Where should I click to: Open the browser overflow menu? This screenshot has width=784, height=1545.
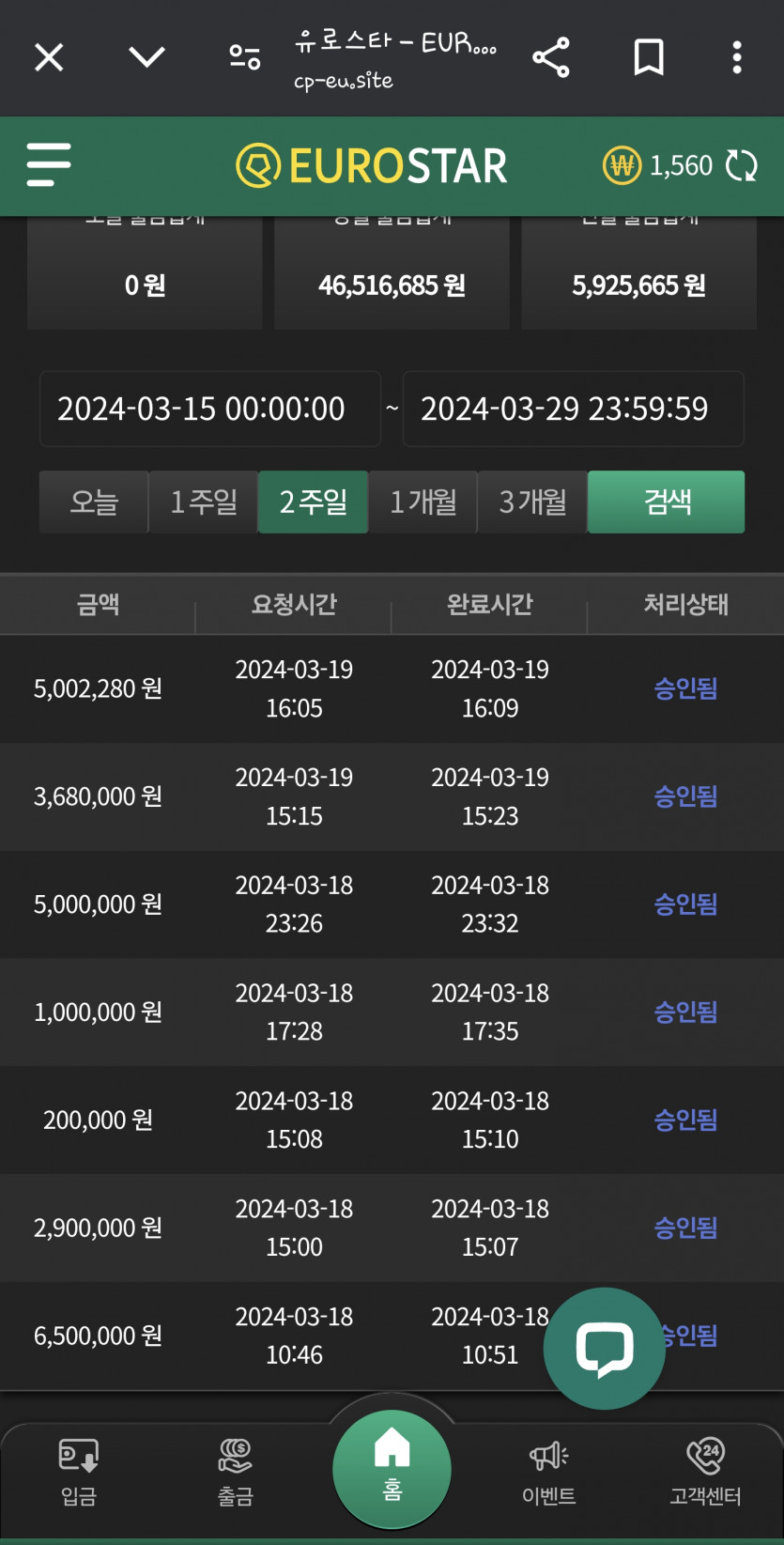(x=737, y=57)
